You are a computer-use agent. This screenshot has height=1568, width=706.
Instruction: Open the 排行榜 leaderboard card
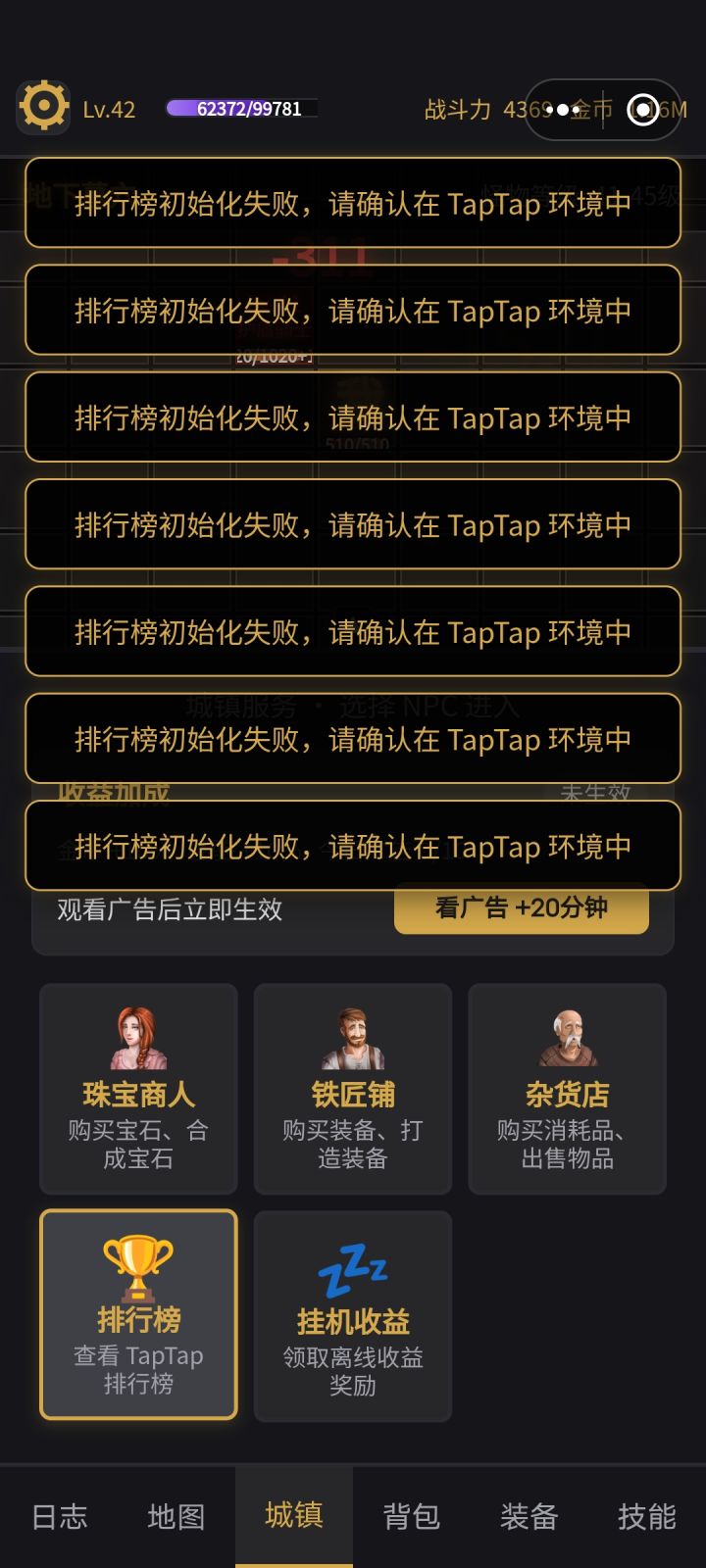point(137,1315)
